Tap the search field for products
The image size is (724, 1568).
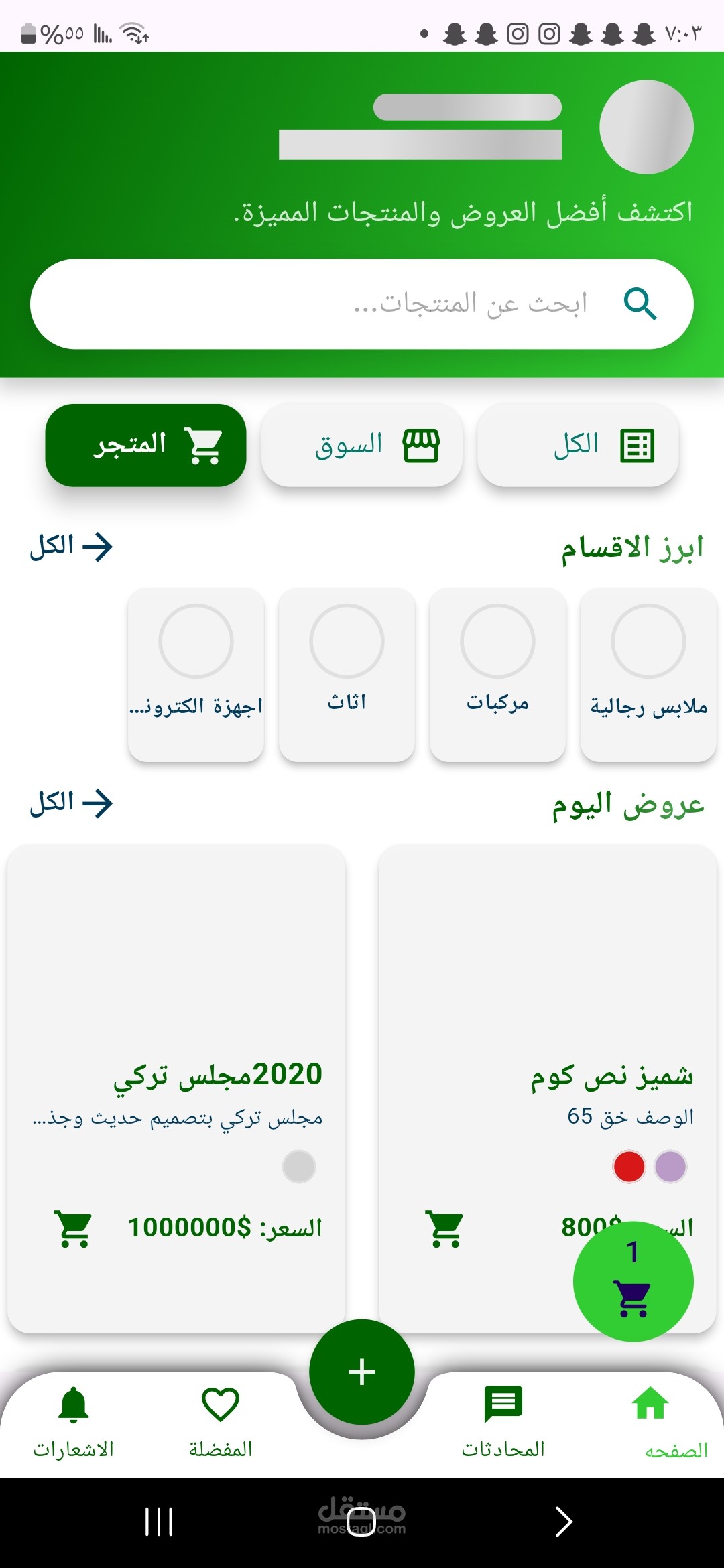[362, 304]
